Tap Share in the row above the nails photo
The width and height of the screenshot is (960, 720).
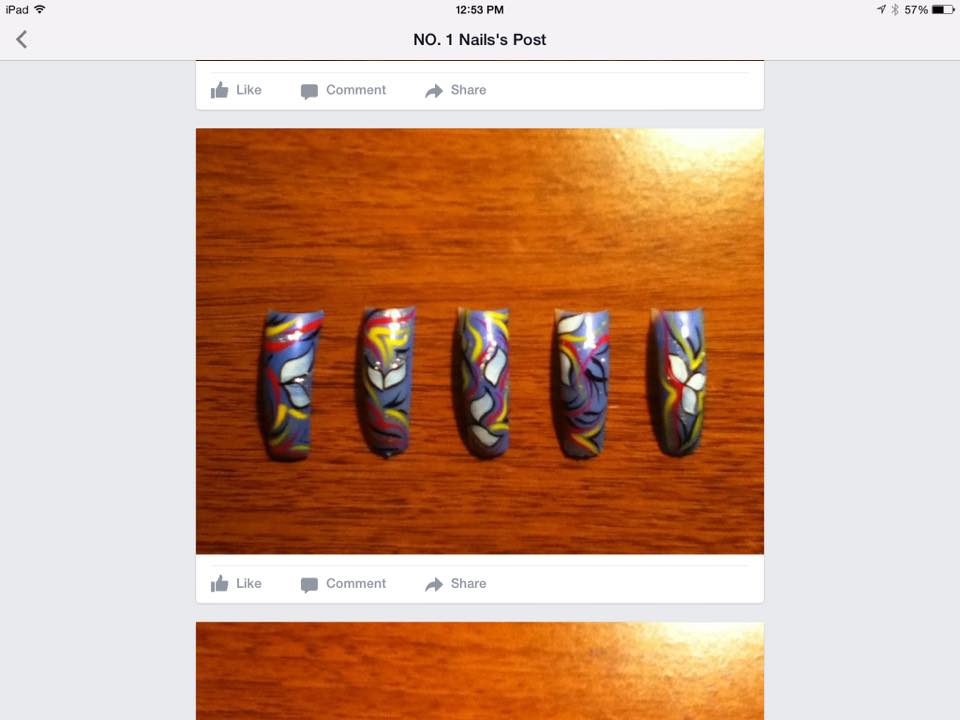point(455,90)
